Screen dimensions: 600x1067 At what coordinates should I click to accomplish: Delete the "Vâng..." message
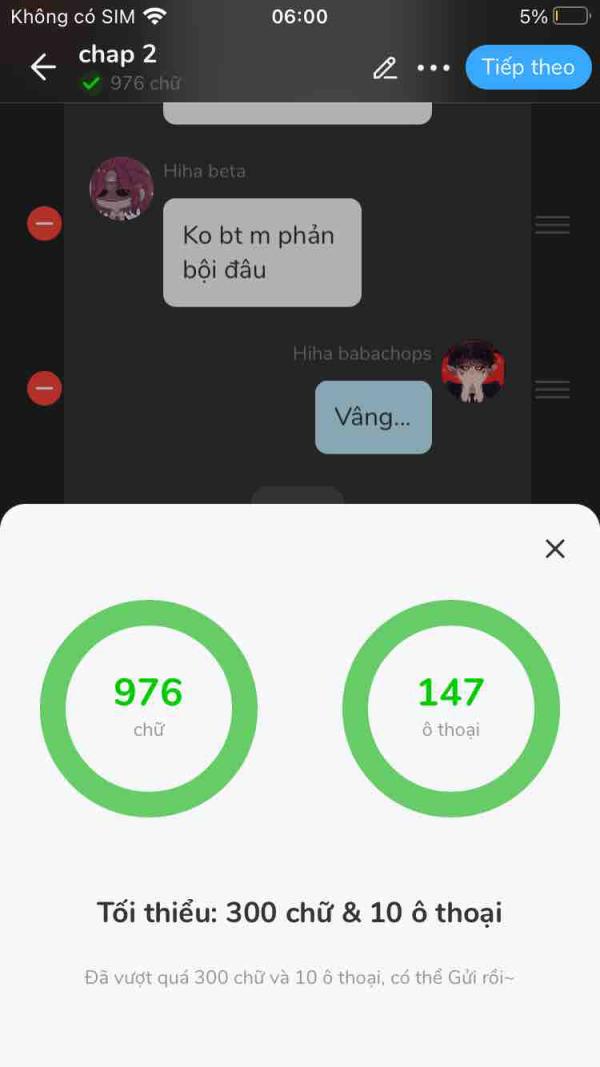[x=44, y=389]
